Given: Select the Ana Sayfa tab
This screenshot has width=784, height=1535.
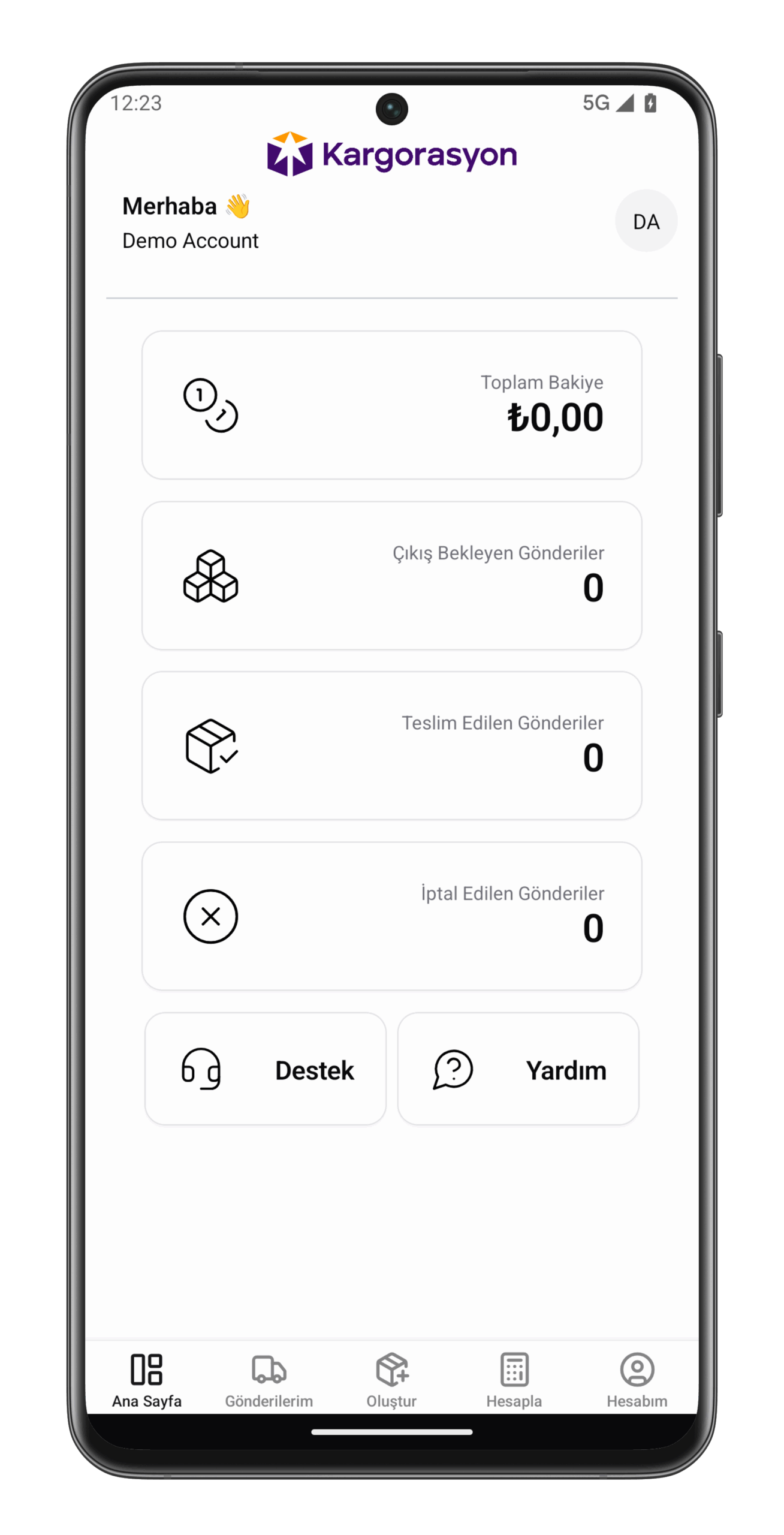Looking at the screenshot, I should (146, 1379).
